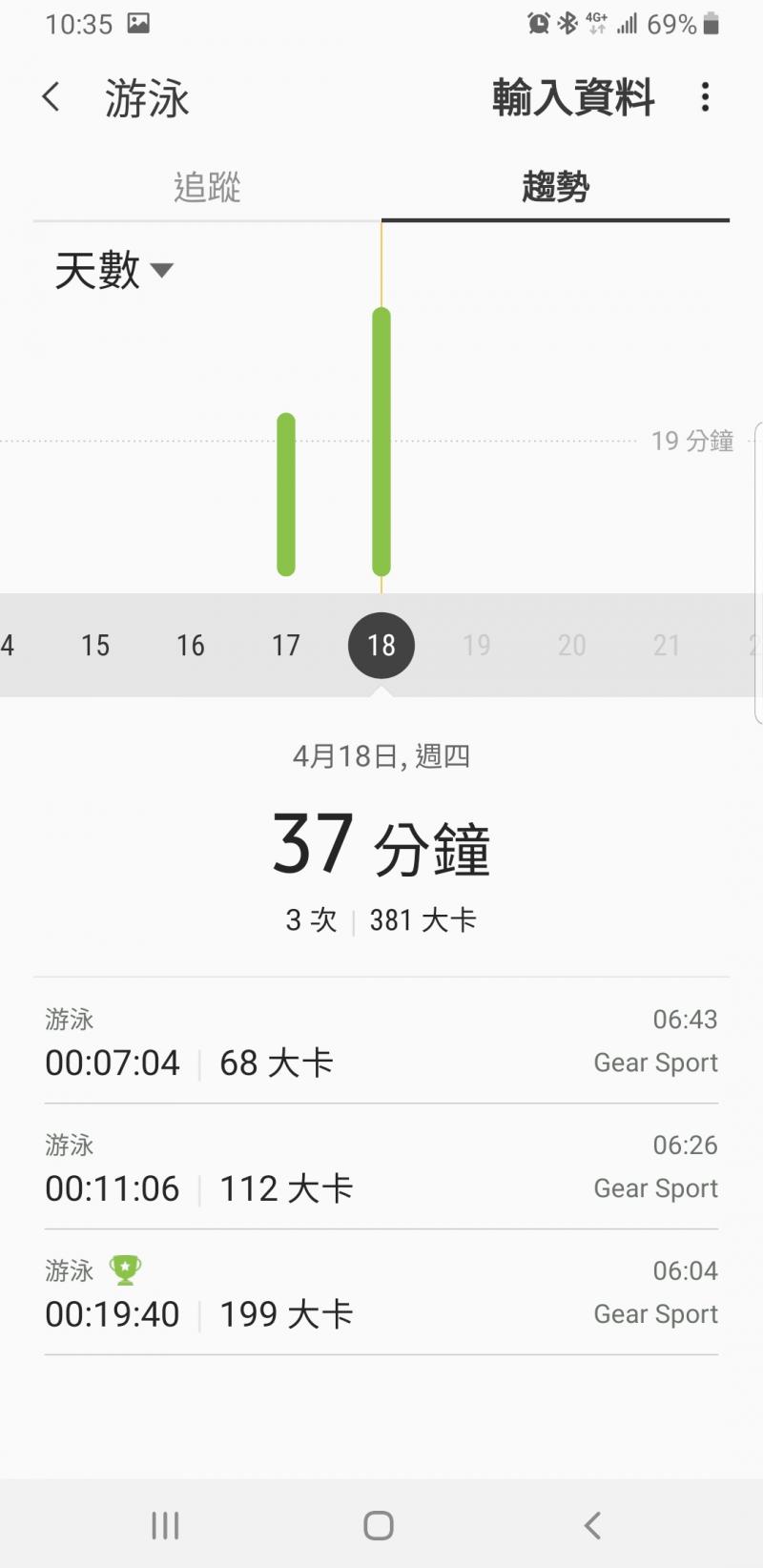Pick day 17 on the date strip
763x1568 pixels.
[x=286, y=646]
